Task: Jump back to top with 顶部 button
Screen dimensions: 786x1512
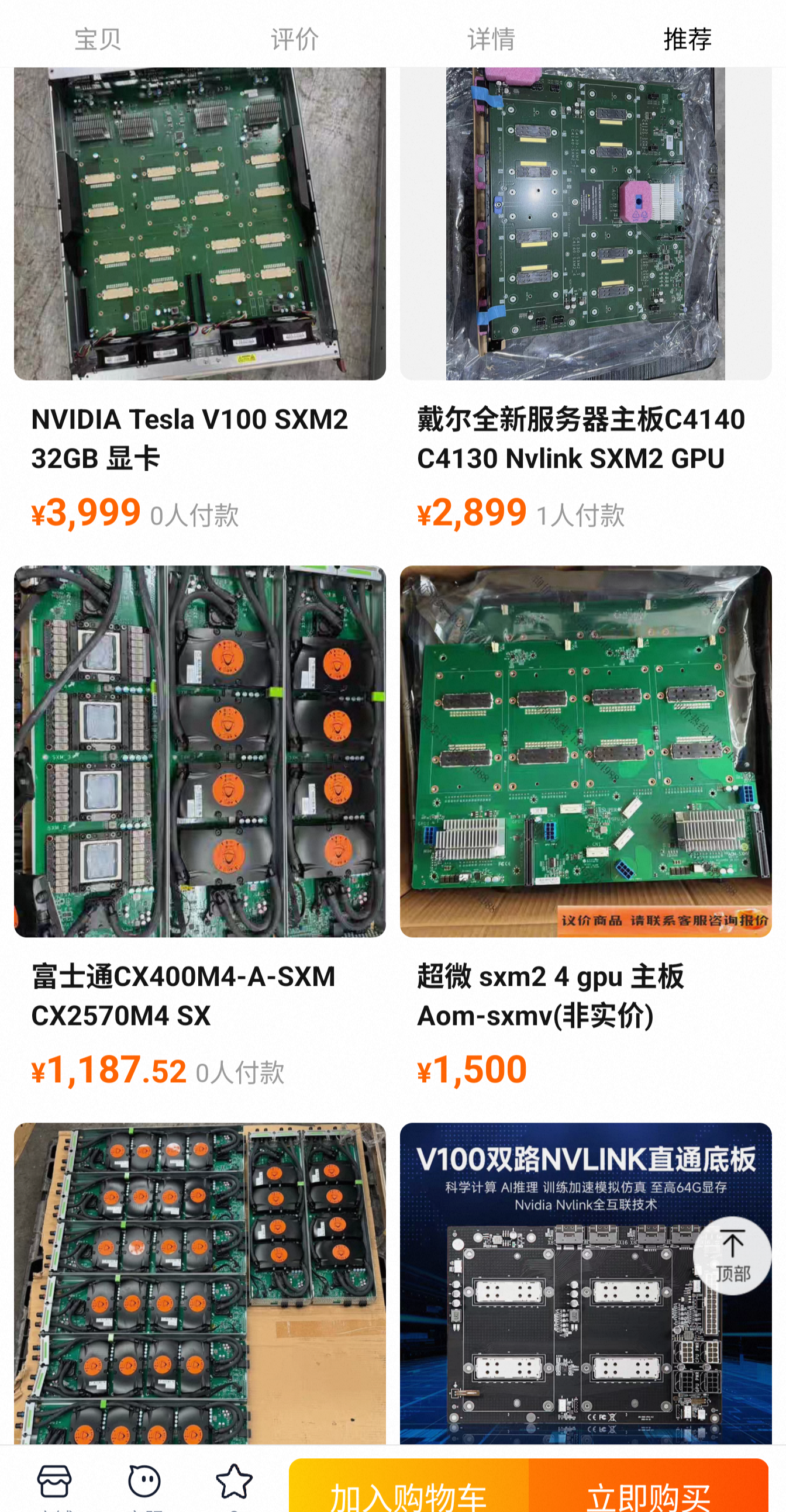Action: coord(732,1256)
